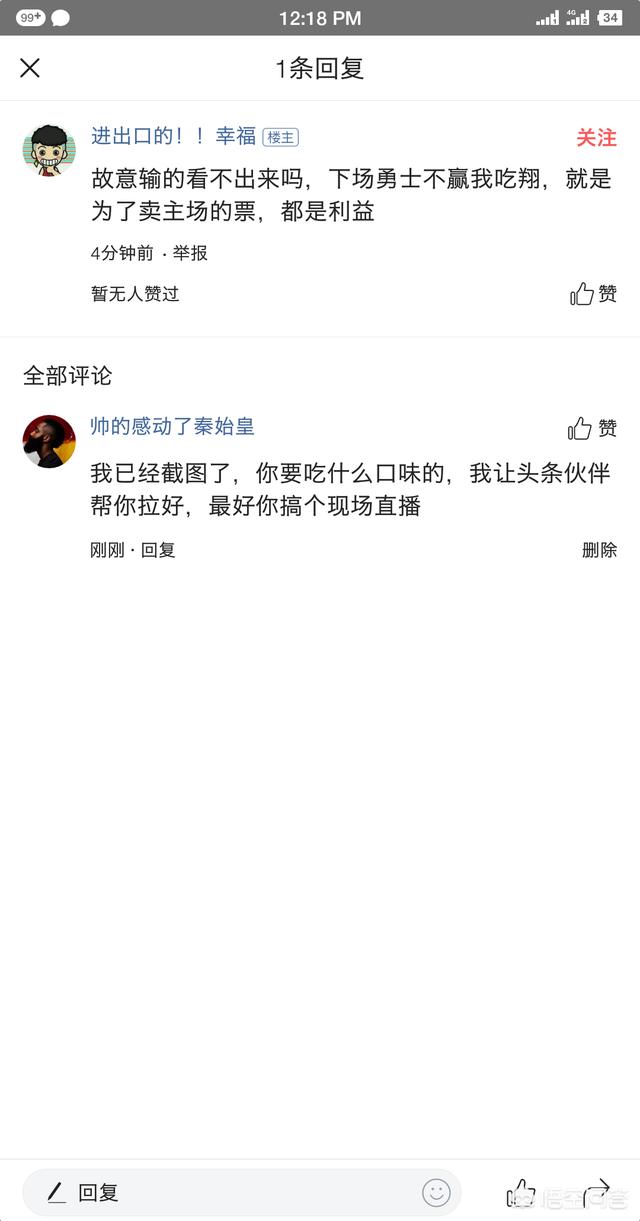Screen dimensions: 640x1221
Task: Open the avatar of 帅的感动了秦始皇
Action: click(x=49, y=441)
